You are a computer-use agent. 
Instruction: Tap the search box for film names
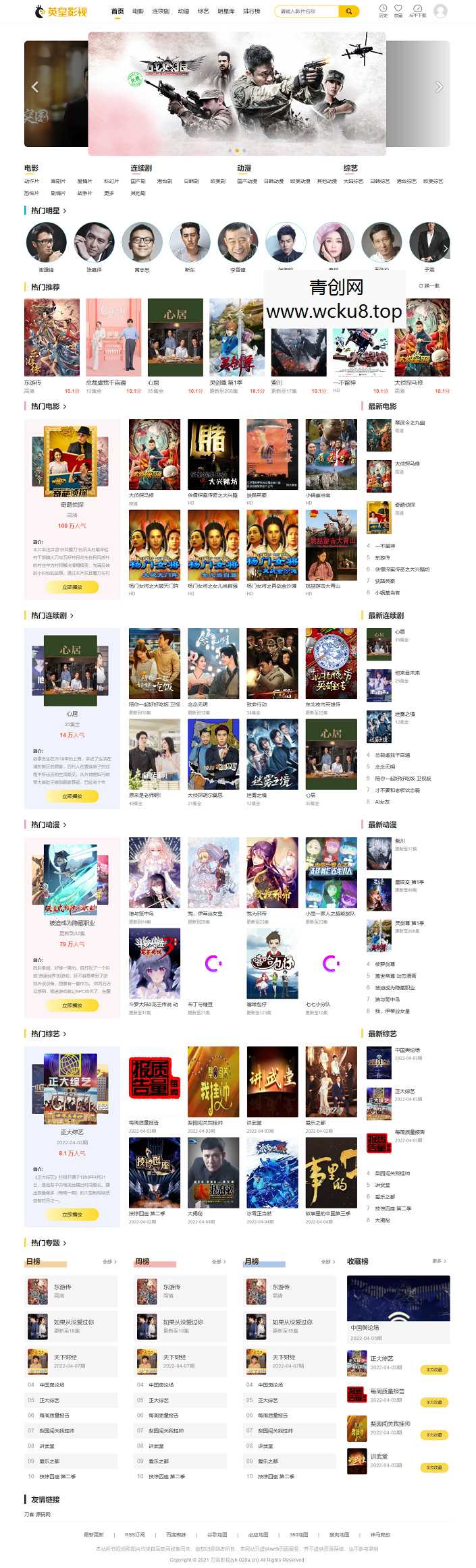[307, 11]
